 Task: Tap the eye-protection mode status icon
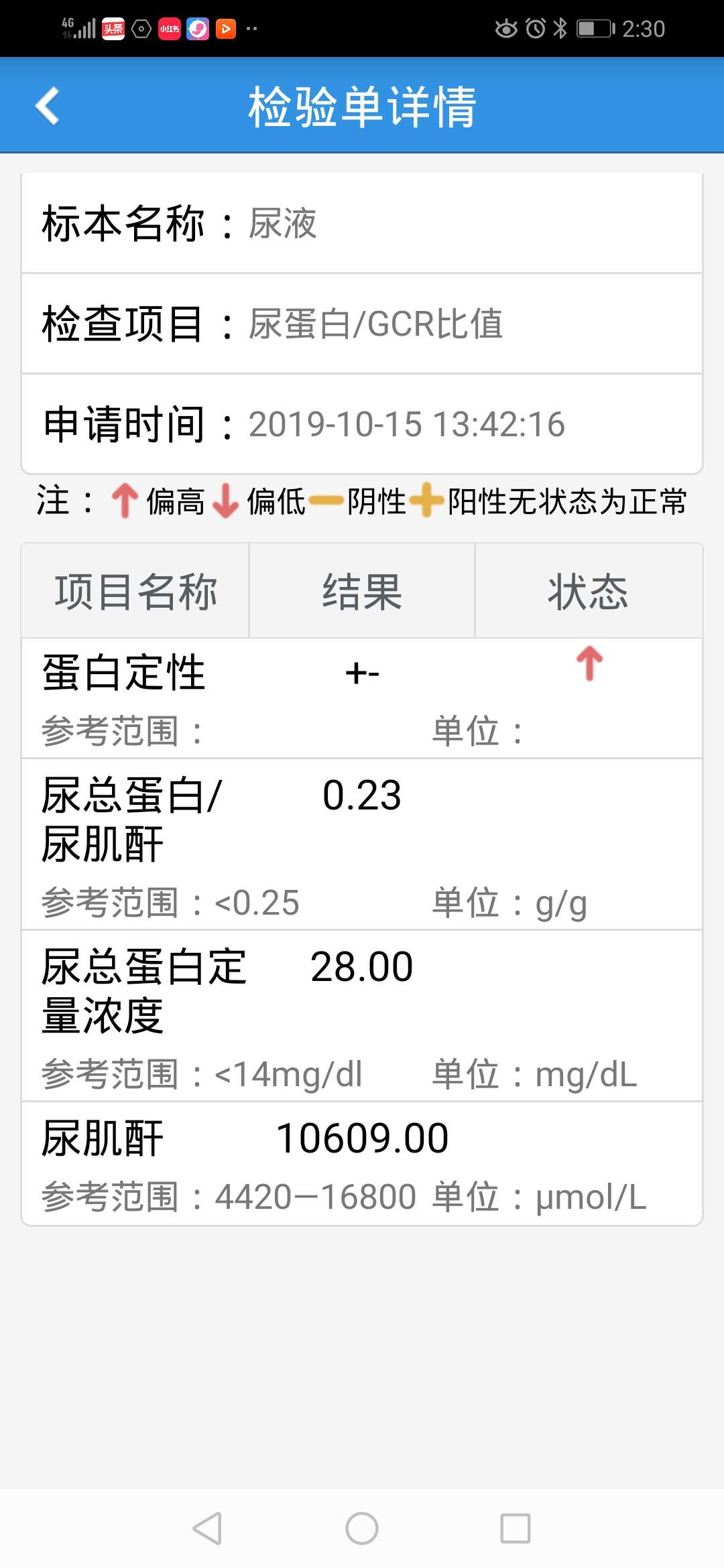click(506, 27)
